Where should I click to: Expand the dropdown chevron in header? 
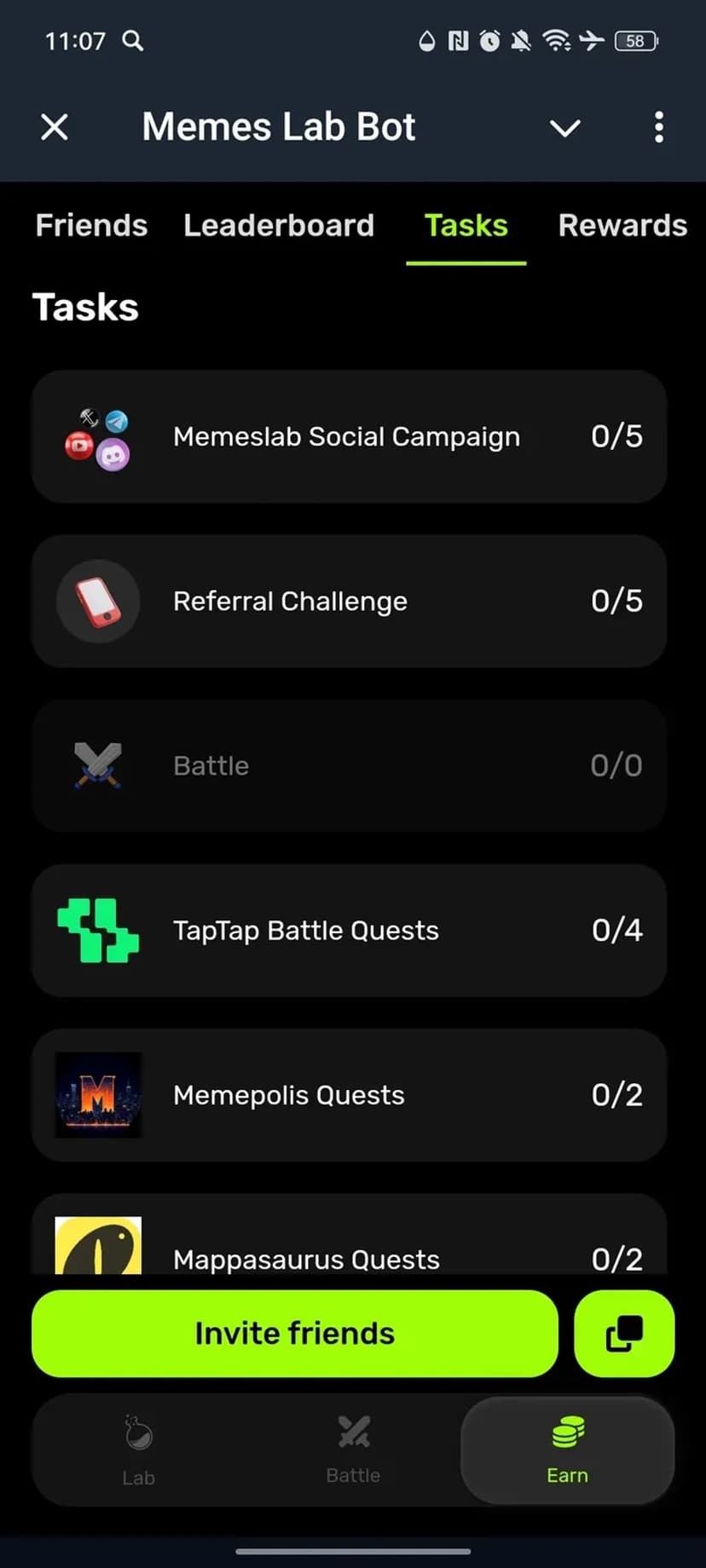point(564,129)
